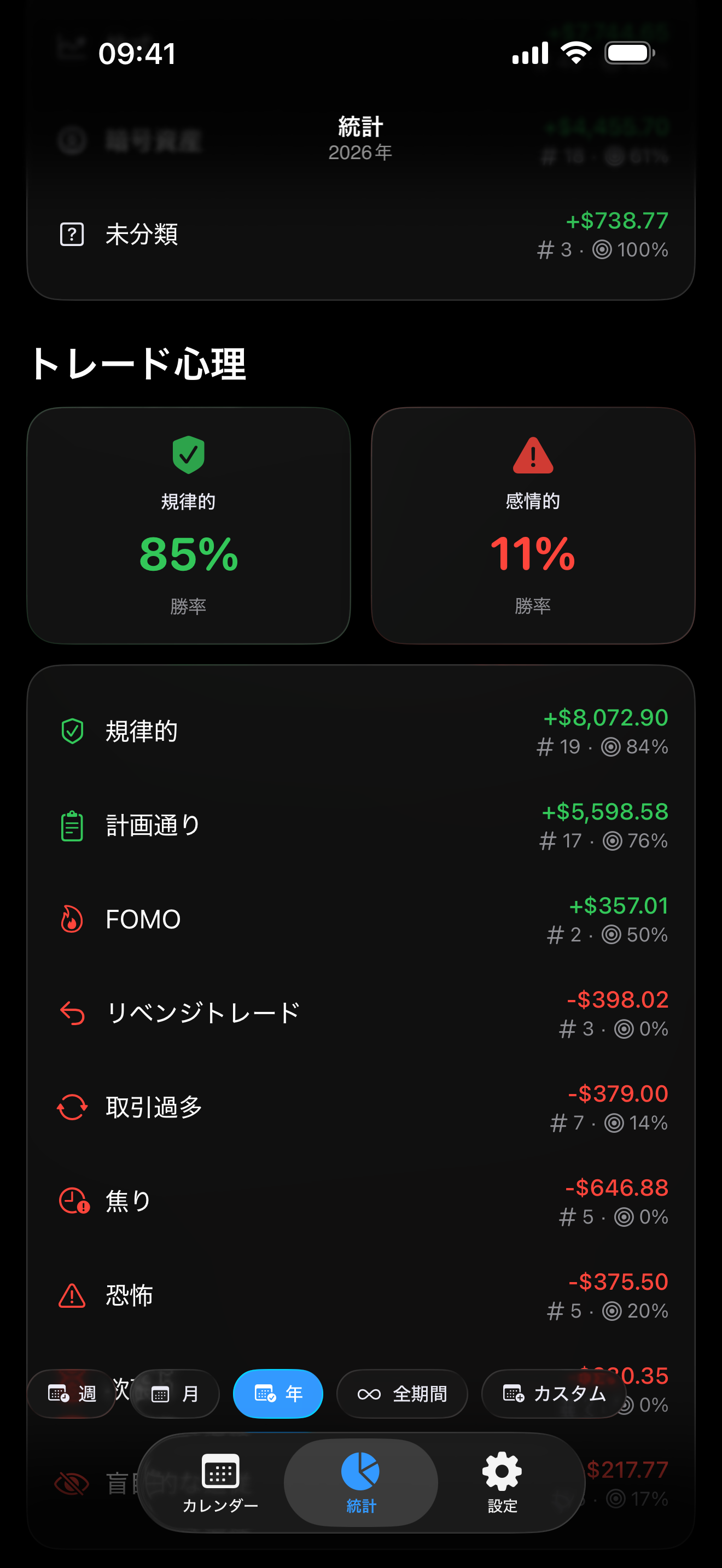Tap the 計画通り clipboard icon
Image resolution: width=722 pixels, height=1568 pixels.
pyautogui.click(x=72, y=826)
